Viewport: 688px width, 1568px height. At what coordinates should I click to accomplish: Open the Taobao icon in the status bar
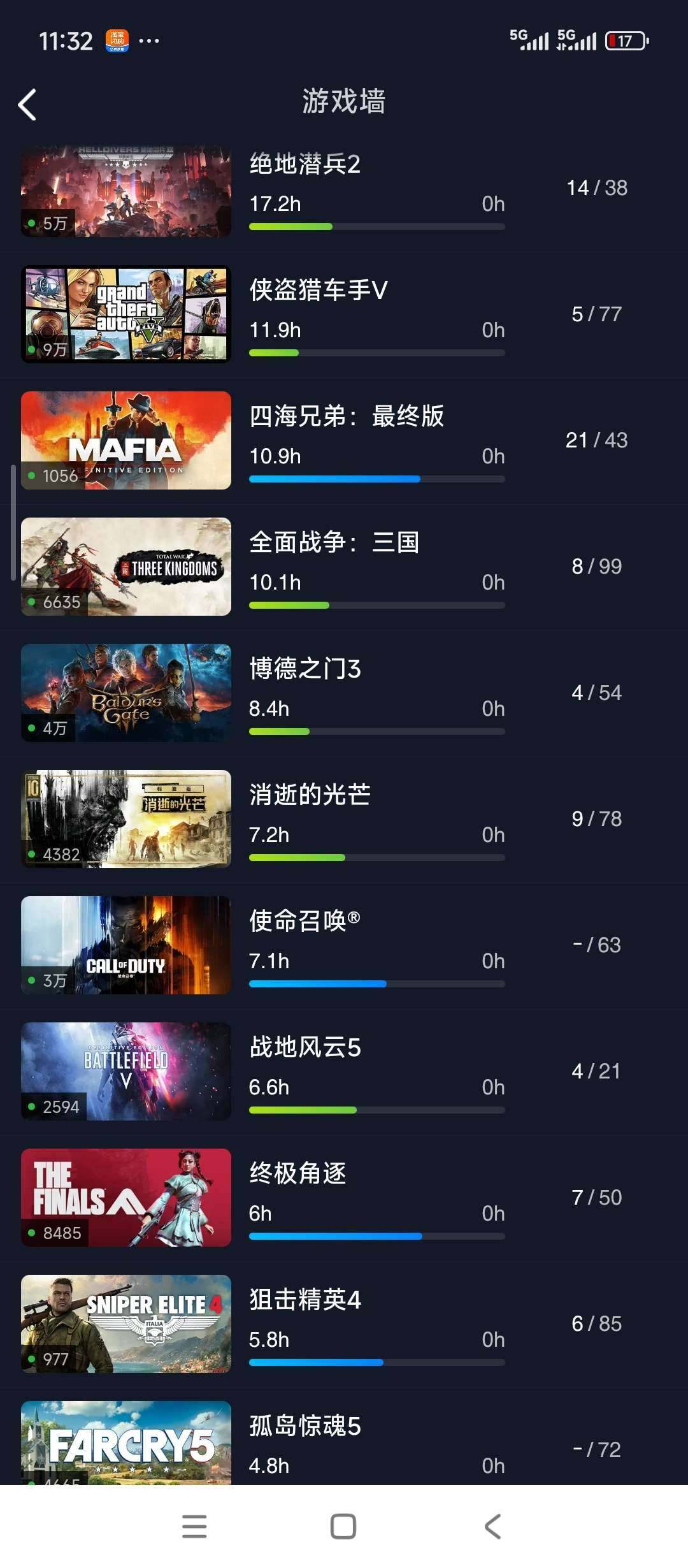[x=116, y=40]
